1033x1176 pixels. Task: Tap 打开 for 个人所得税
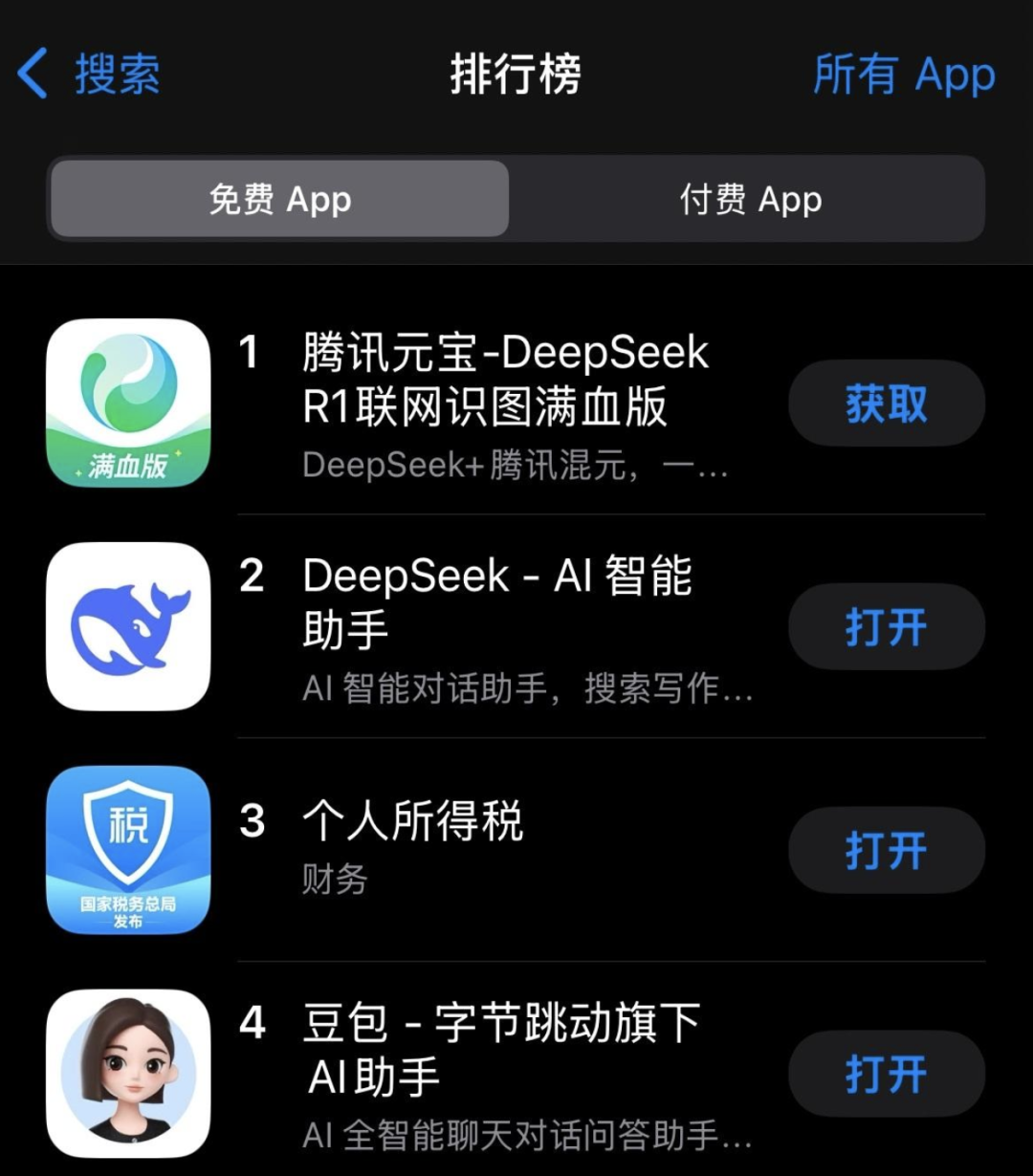[886, 850]
